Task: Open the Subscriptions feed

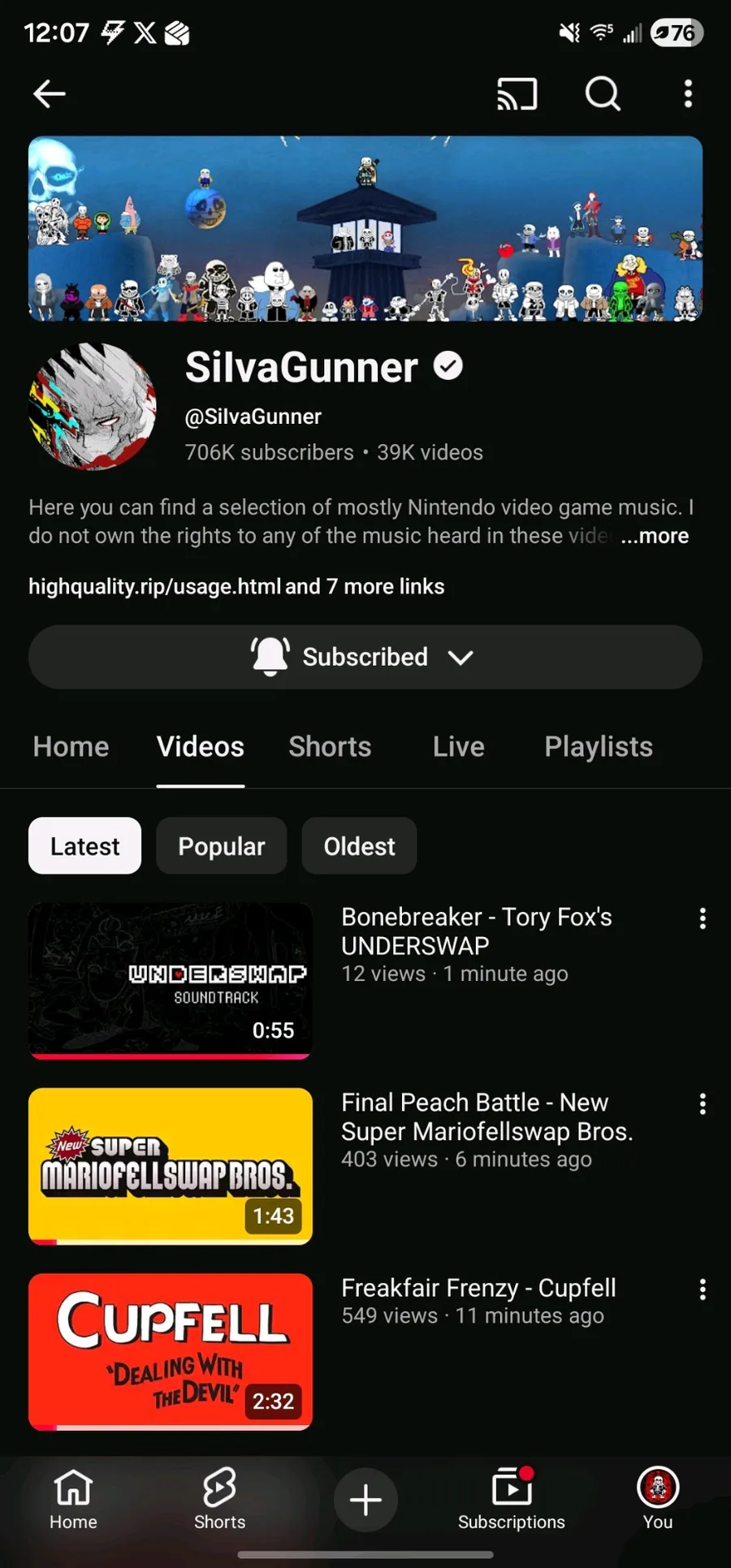Action: pyautogui.click(x=512, y=1499)
